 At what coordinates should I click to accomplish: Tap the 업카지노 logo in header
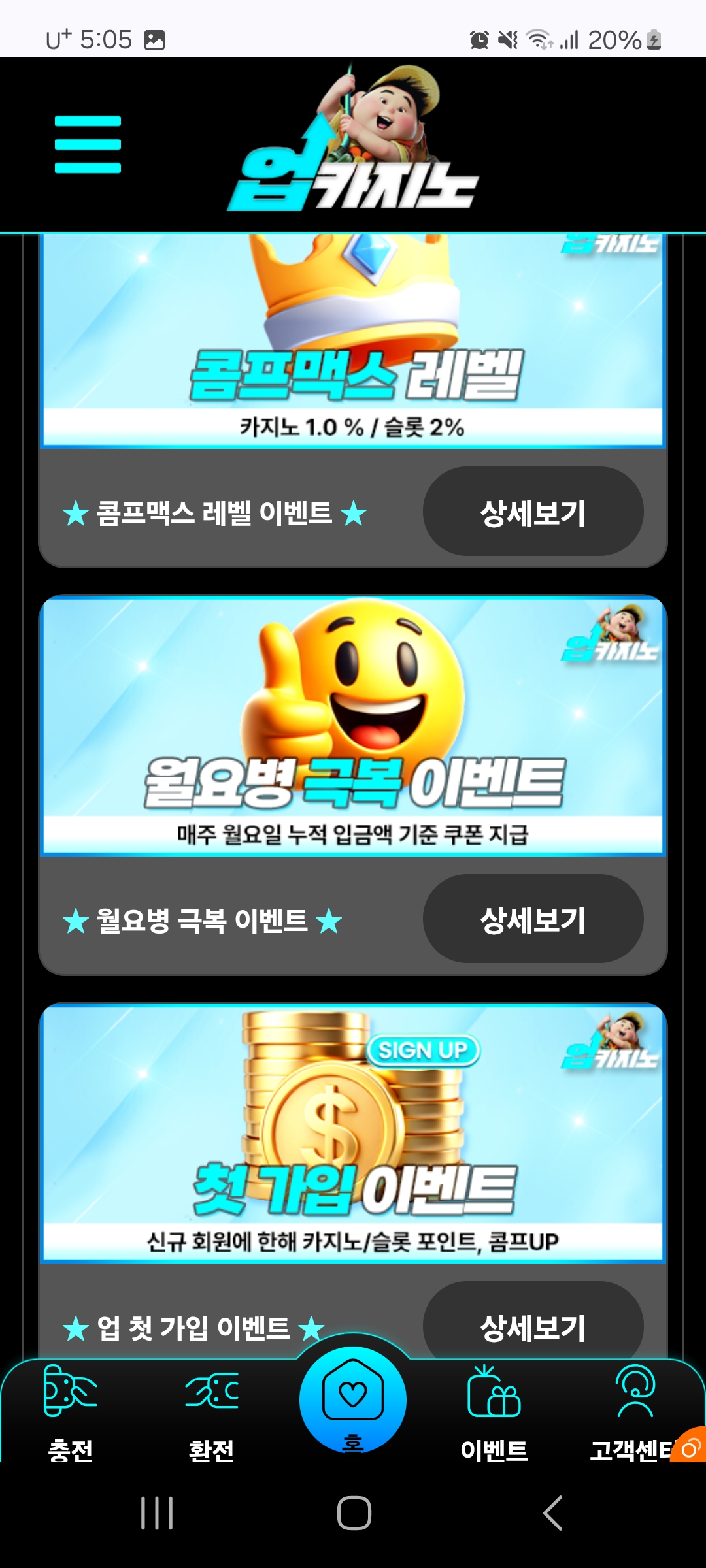(353, 145)
